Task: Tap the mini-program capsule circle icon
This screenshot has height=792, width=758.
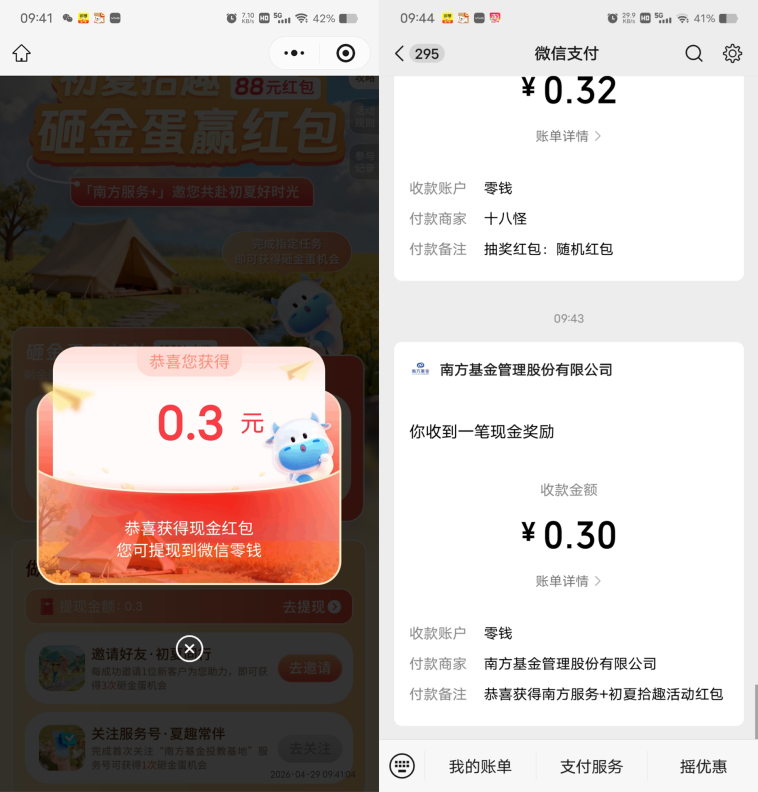Action: pyautogui.click(x=344, y=51)
